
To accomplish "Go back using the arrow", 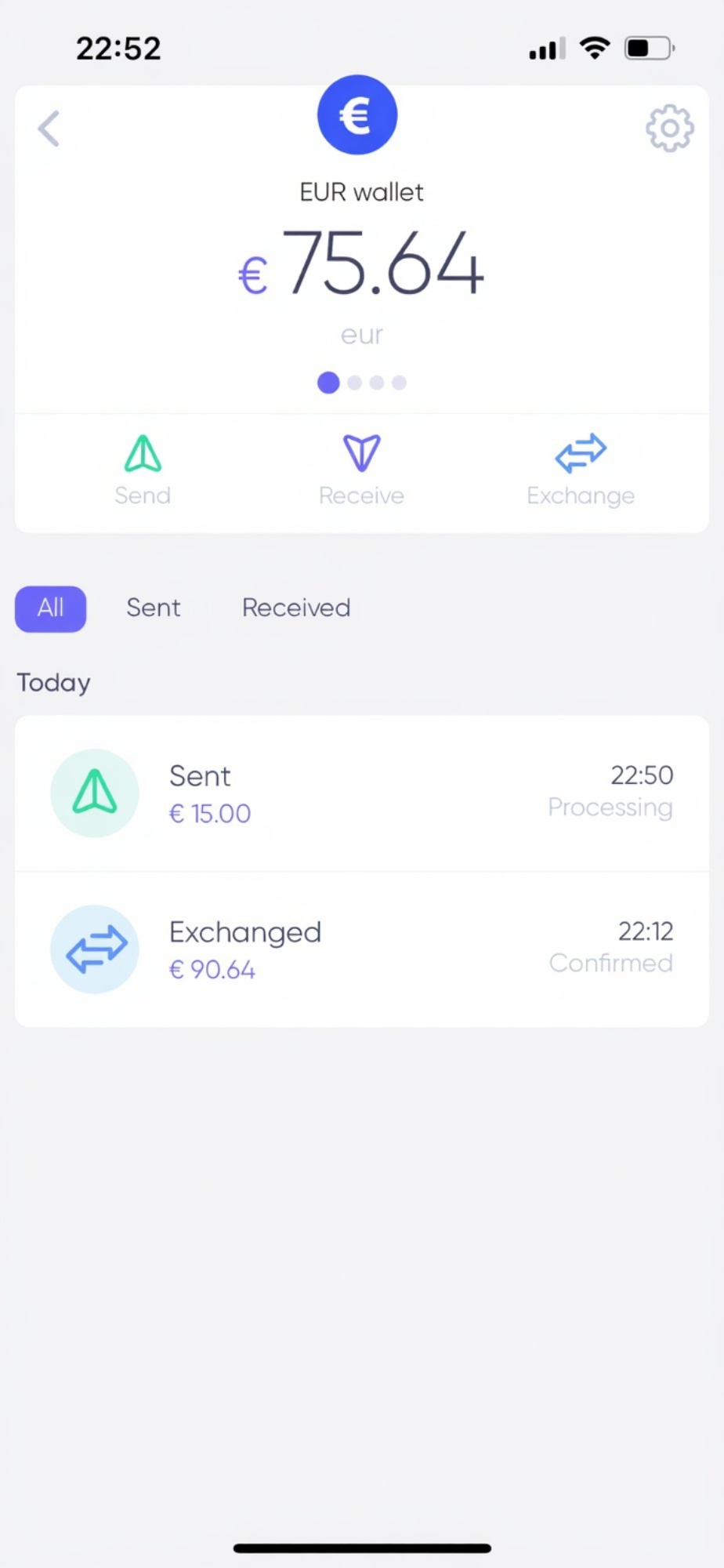I will point(49,129).
